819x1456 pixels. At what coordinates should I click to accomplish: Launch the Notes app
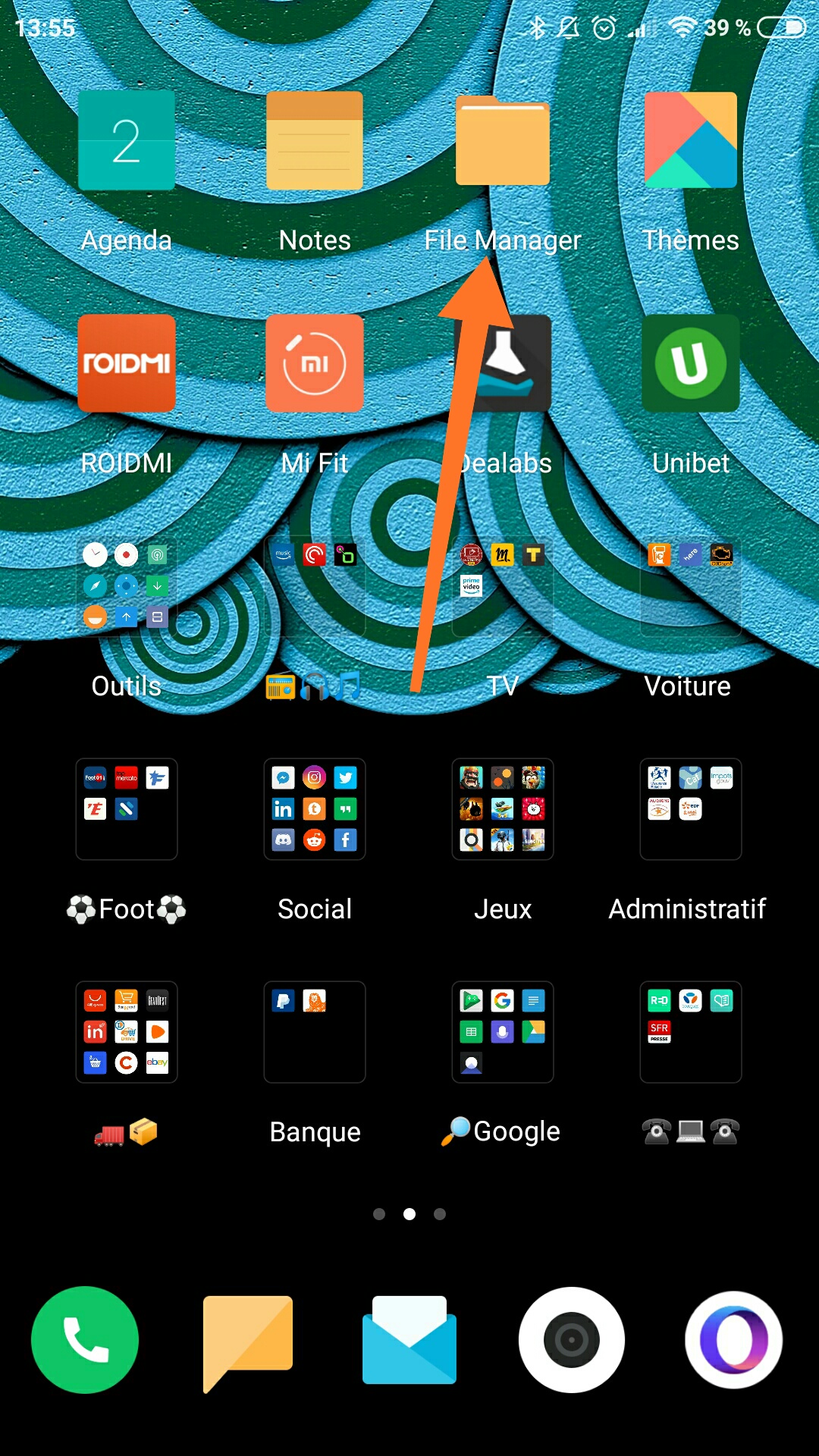(315, 141)
